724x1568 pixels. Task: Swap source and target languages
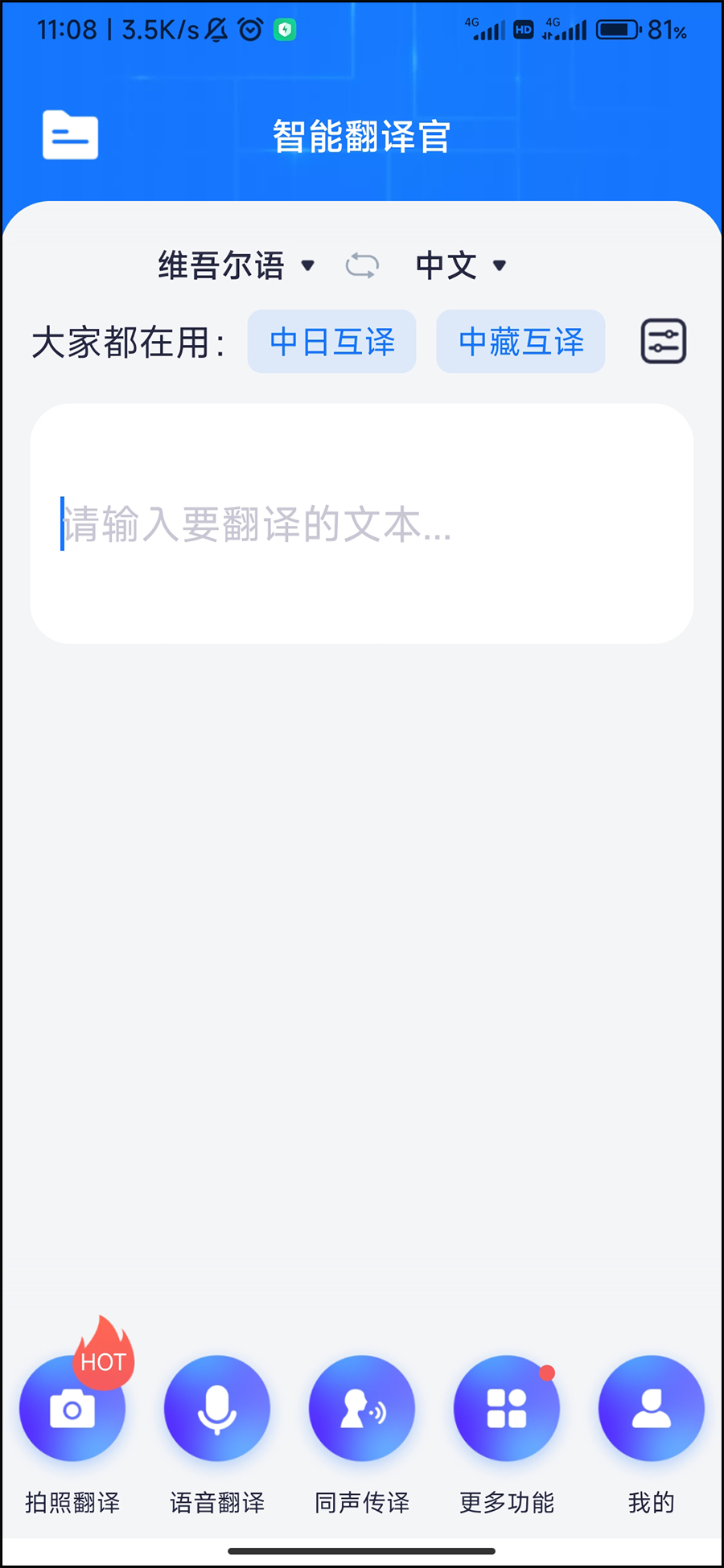[x=362, y=265]
